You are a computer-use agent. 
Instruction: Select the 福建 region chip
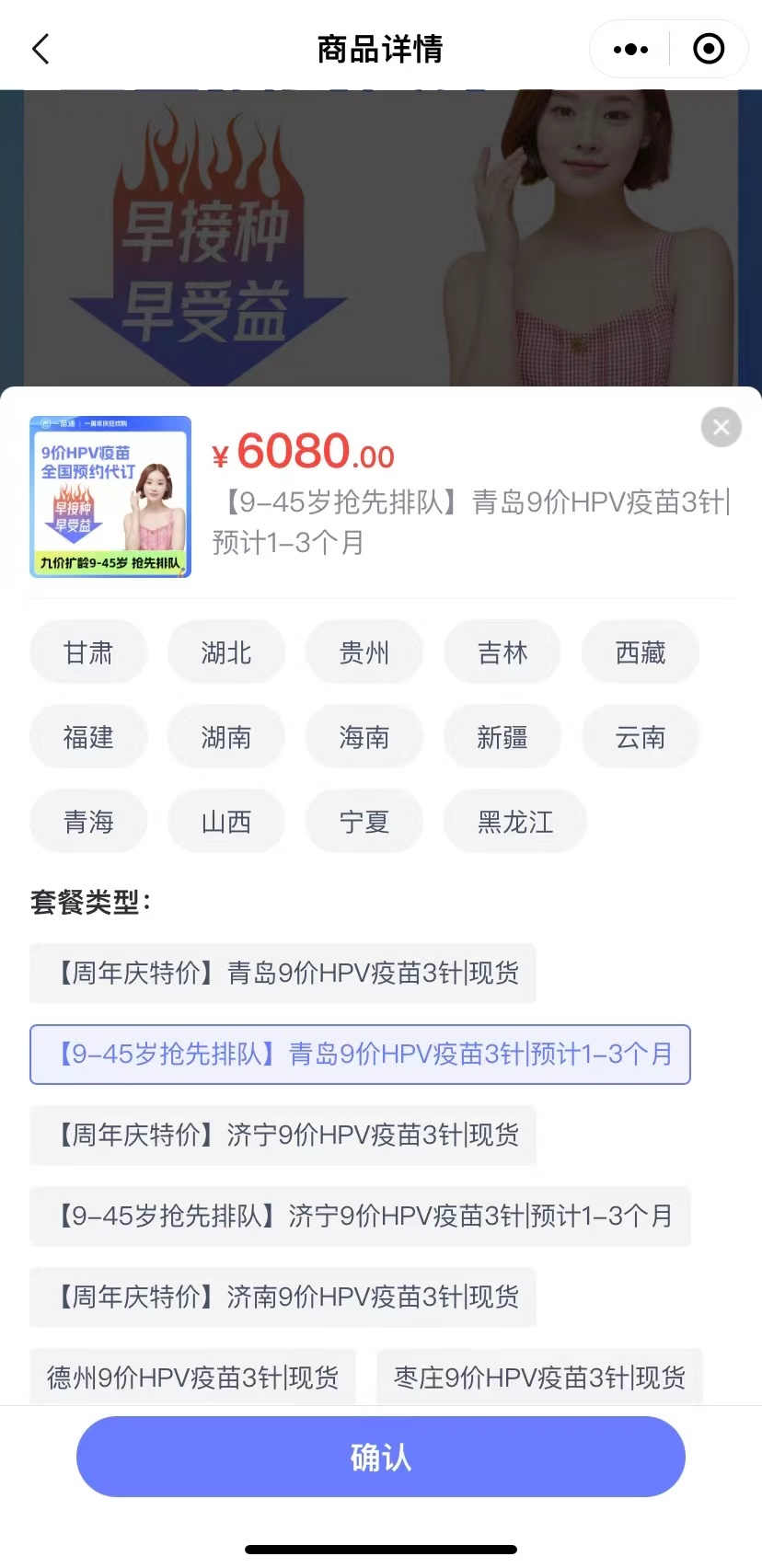88,737
